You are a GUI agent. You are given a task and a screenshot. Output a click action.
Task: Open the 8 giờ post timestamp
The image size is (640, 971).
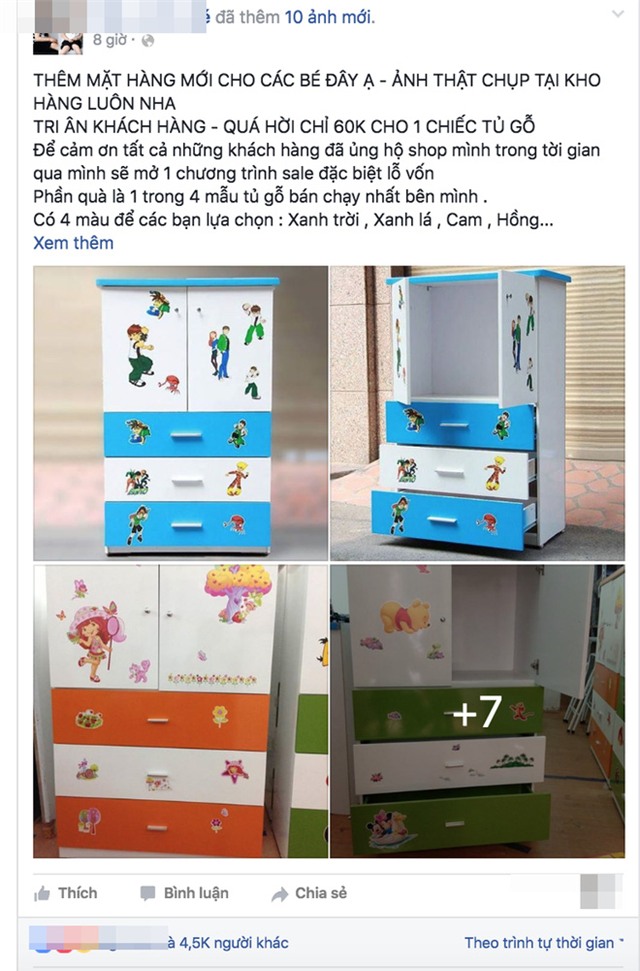(110, 41)
